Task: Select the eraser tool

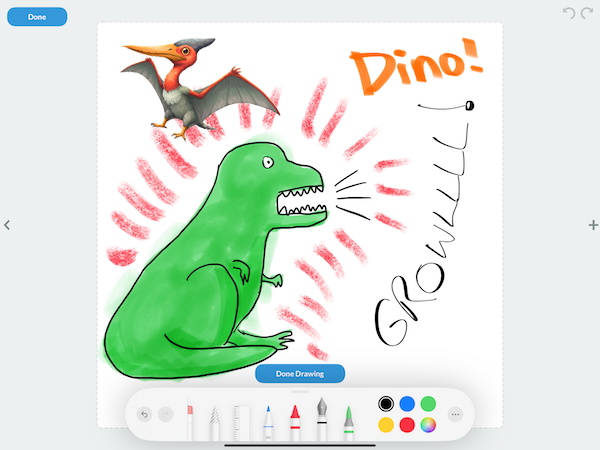Action: point(192,420)
